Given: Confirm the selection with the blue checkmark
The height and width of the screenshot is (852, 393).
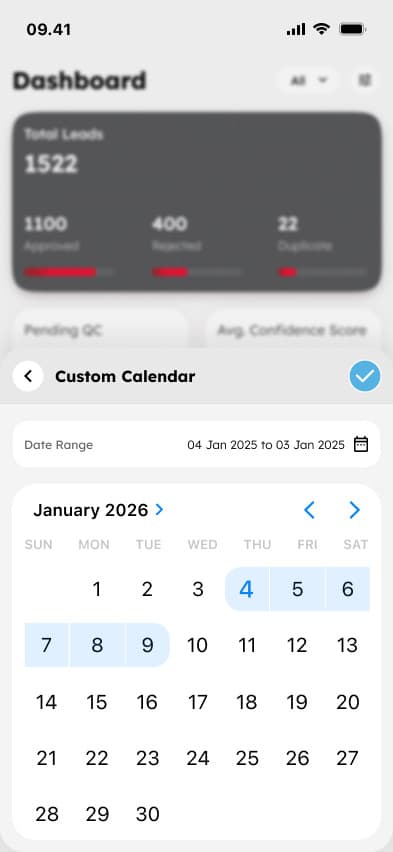Looking at the screenshot, I should (365, 376).
